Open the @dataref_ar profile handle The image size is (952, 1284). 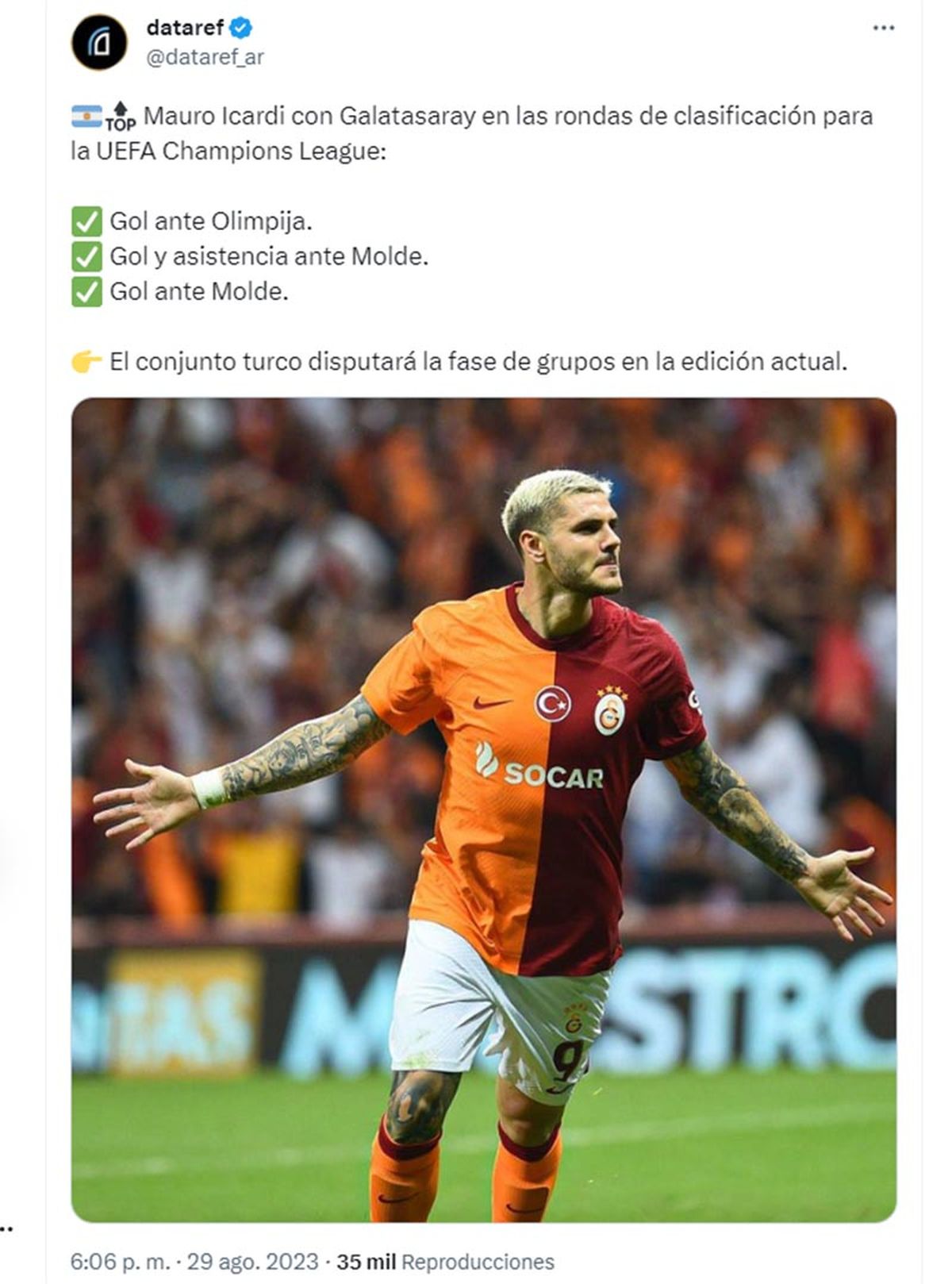tap(205, 57)
